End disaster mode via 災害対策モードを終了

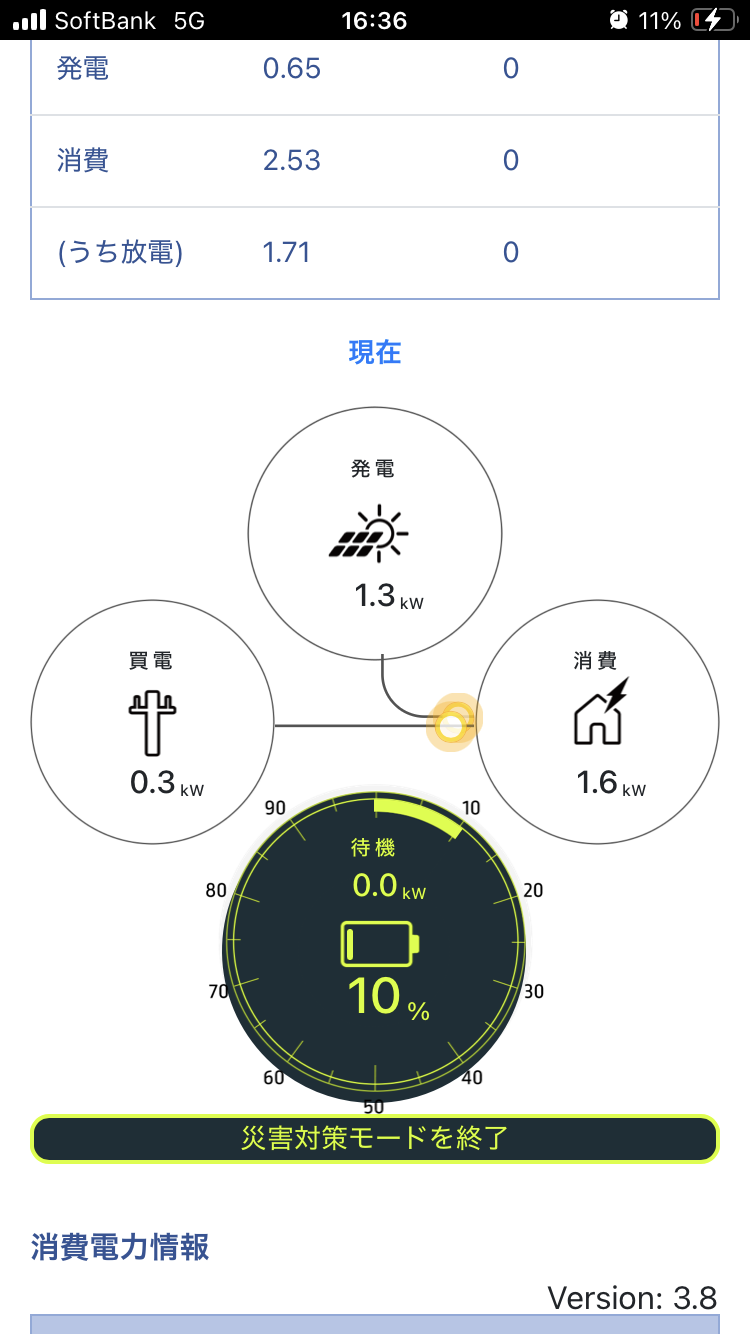[x=375, y=1138]
